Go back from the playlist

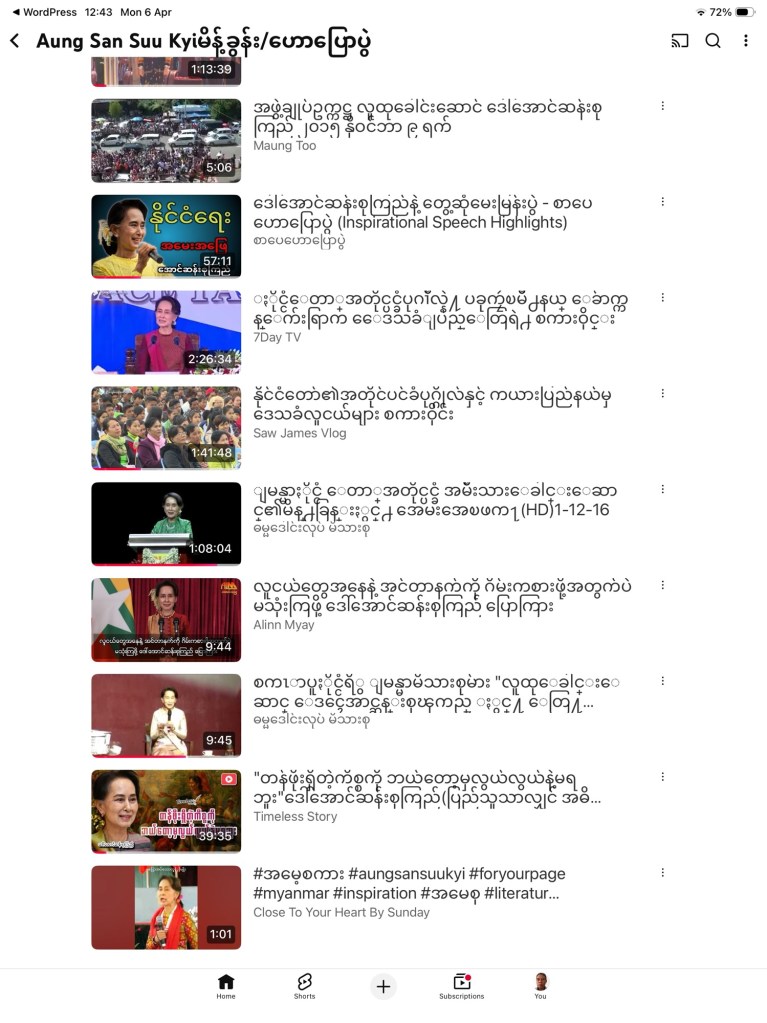[15, 41]
